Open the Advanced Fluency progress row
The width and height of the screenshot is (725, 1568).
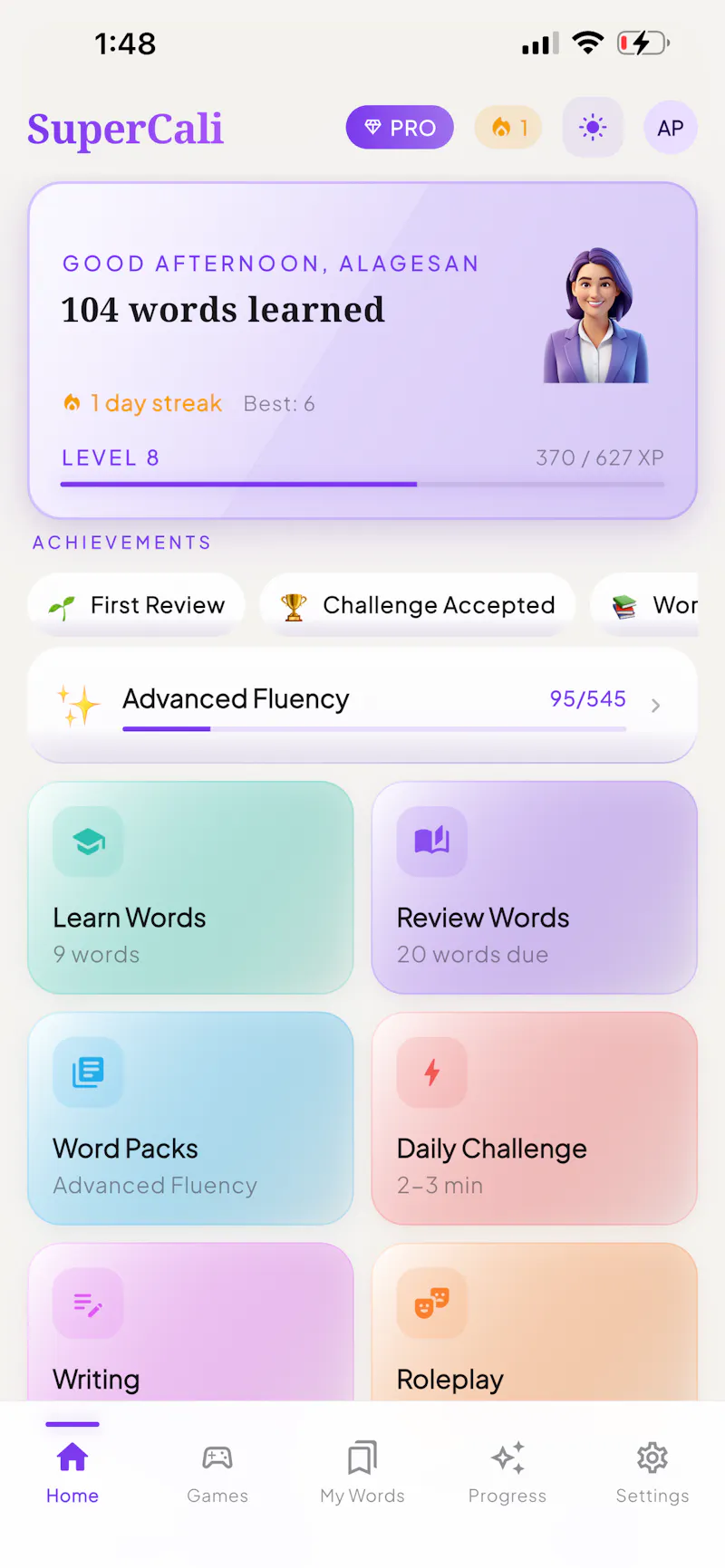point(362,705)
